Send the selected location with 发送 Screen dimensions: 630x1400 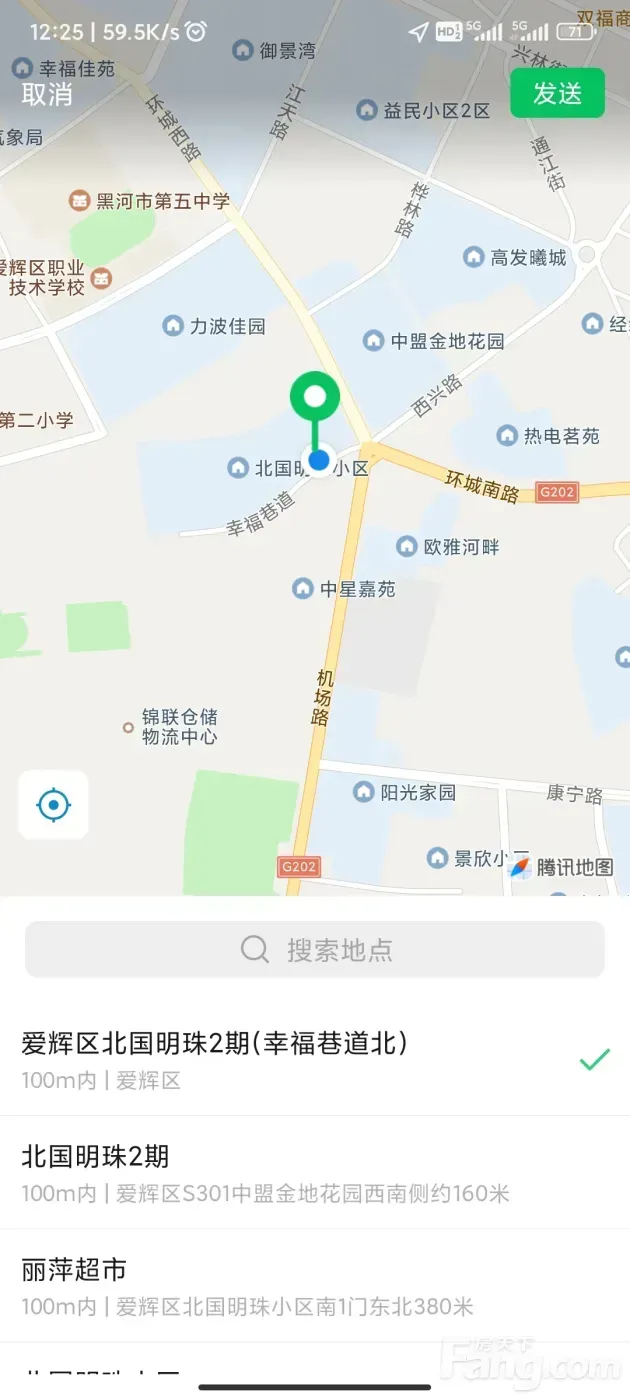[557, 94]
